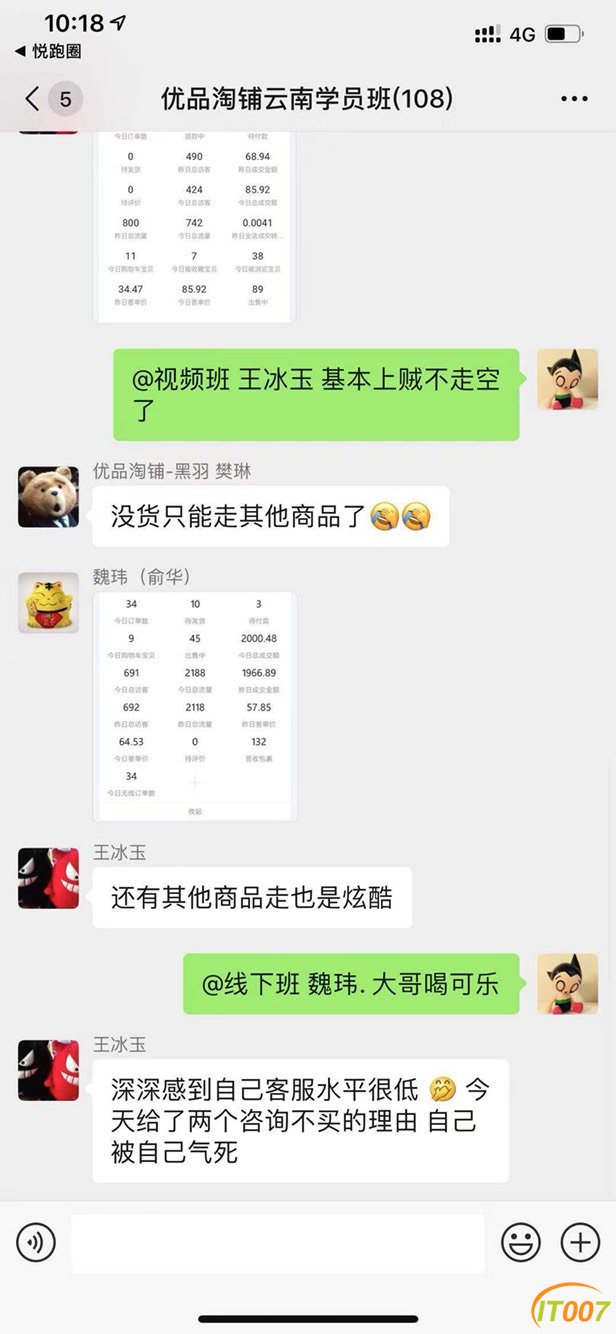Return to 悦跑圈 app via breadcrumb

[48, 51]
